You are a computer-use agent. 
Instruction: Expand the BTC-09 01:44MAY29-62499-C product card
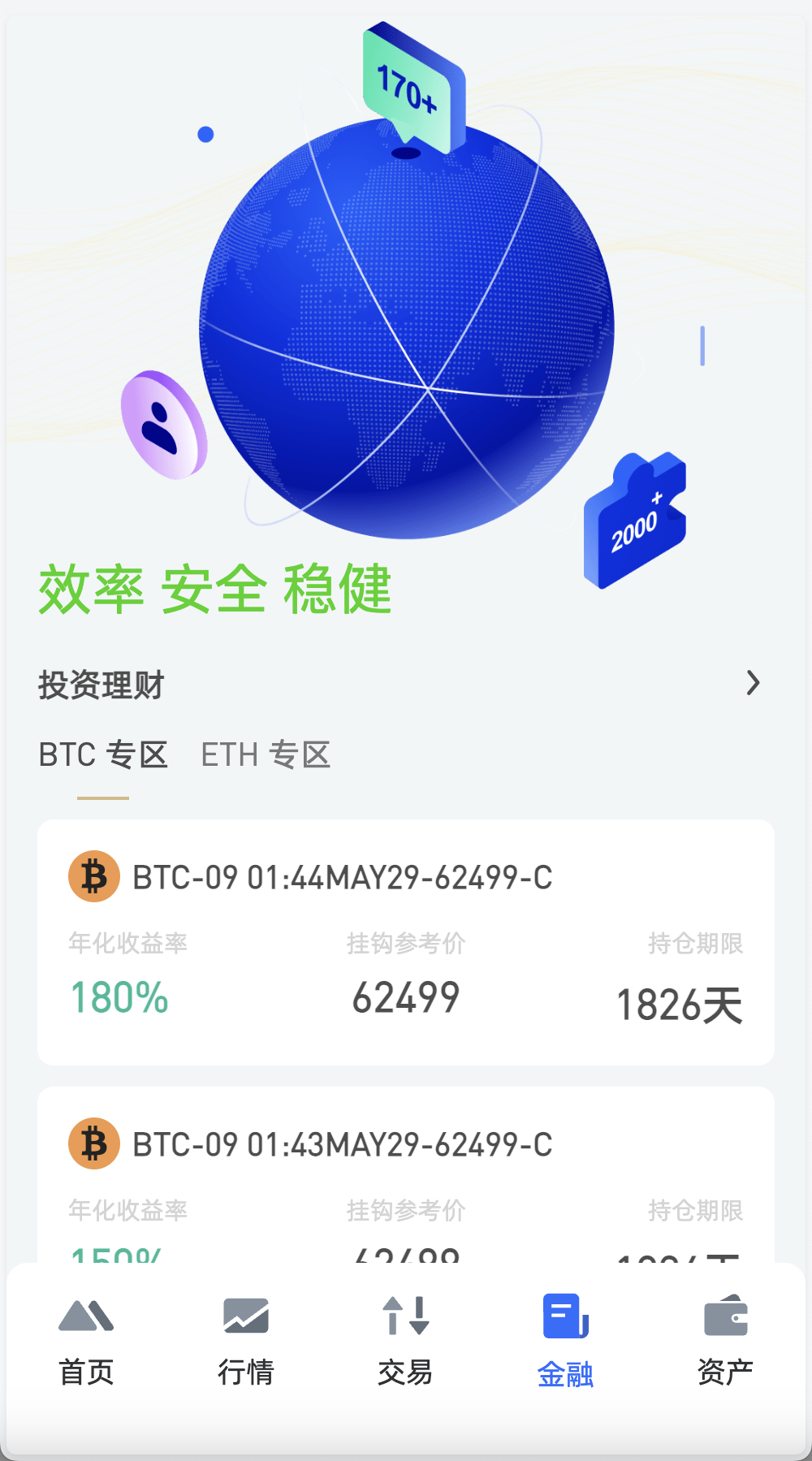(406, 942)
